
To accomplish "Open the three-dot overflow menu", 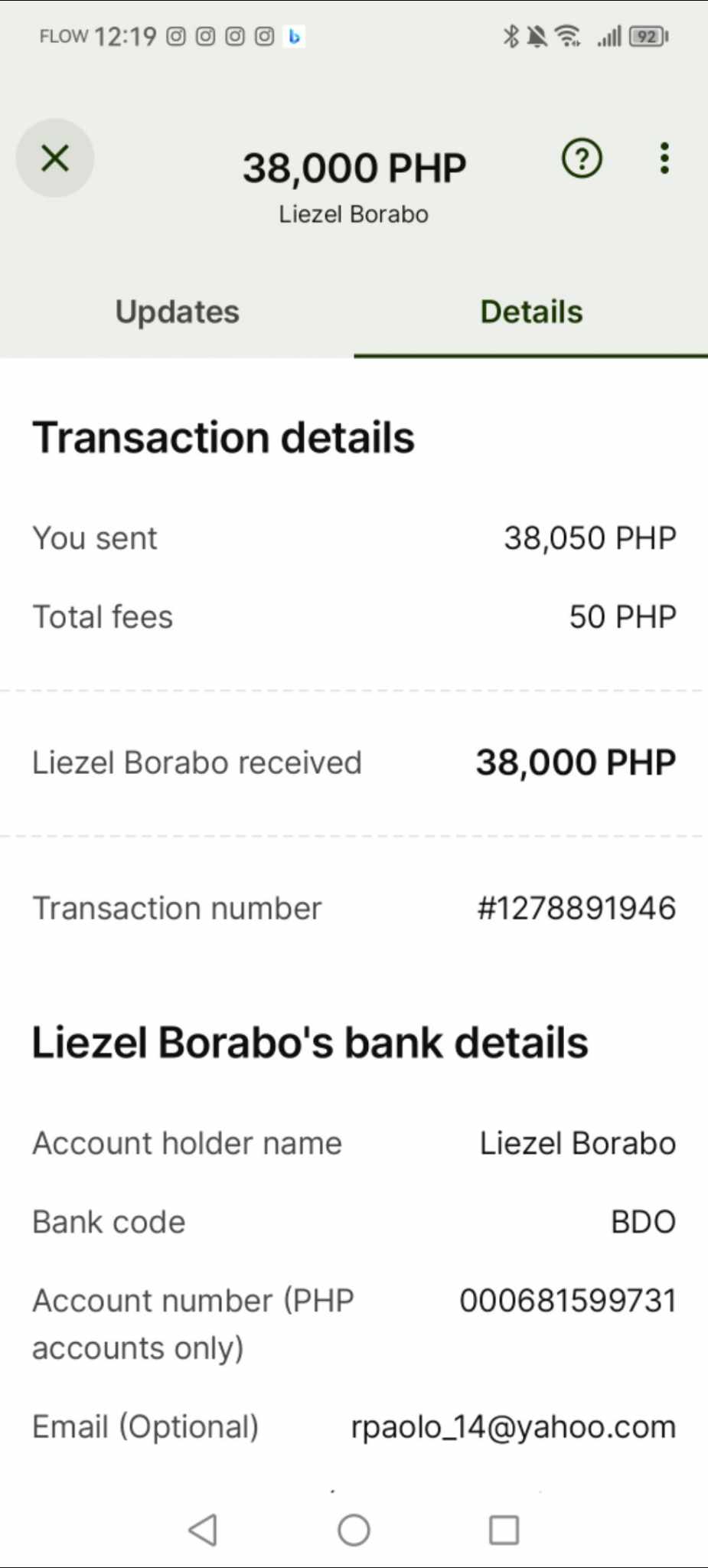I will (664, 158).
